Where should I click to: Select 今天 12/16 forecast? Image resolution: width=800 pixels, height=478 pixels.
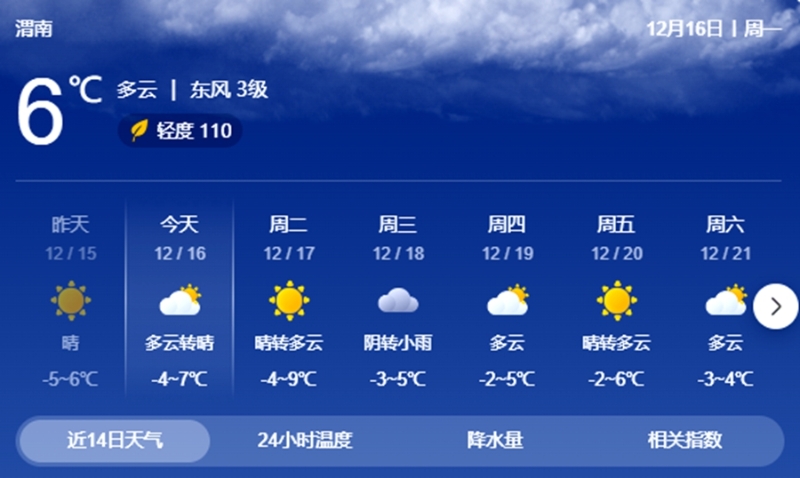(179, 300)
